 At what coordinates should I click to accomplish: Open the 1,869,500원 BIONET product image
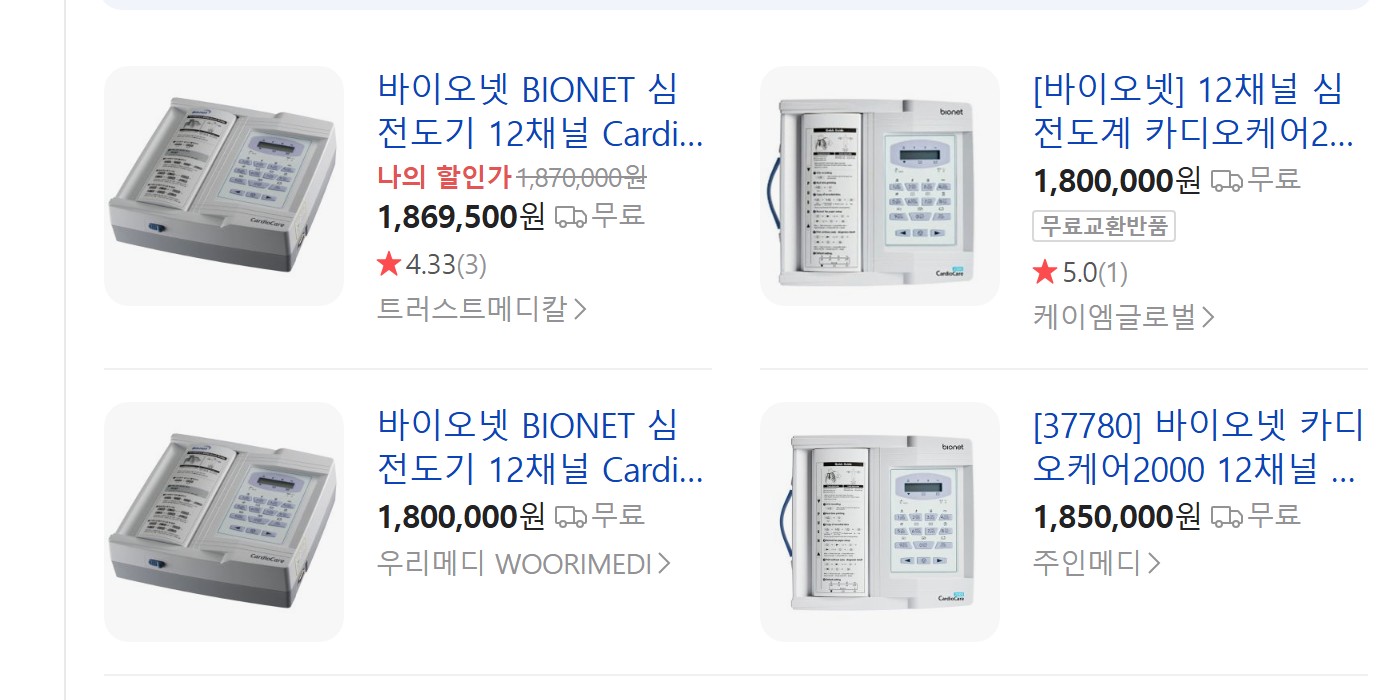[x=224, y=186]
